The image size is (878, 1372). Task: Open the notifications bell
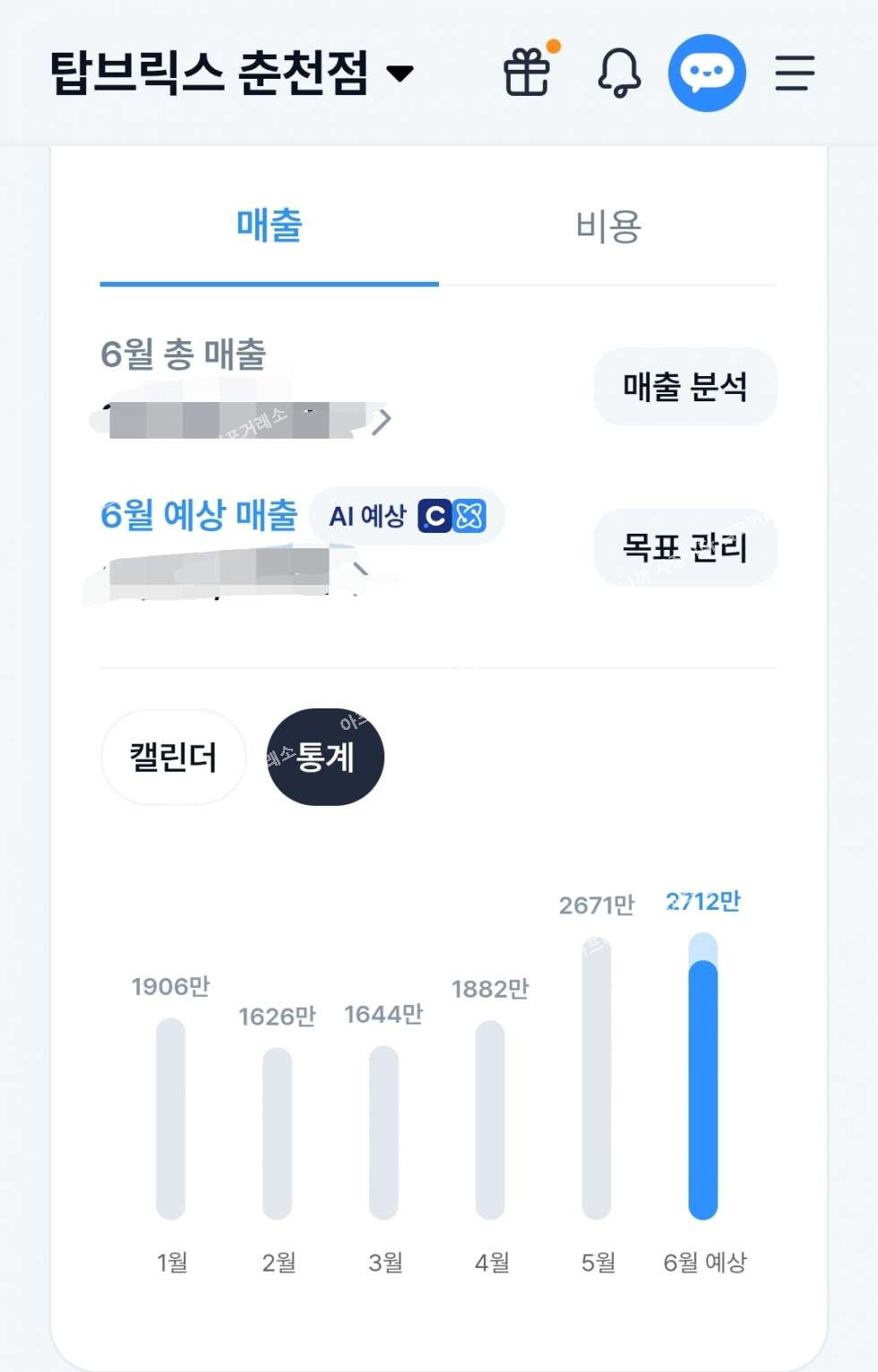click(619, 73)
